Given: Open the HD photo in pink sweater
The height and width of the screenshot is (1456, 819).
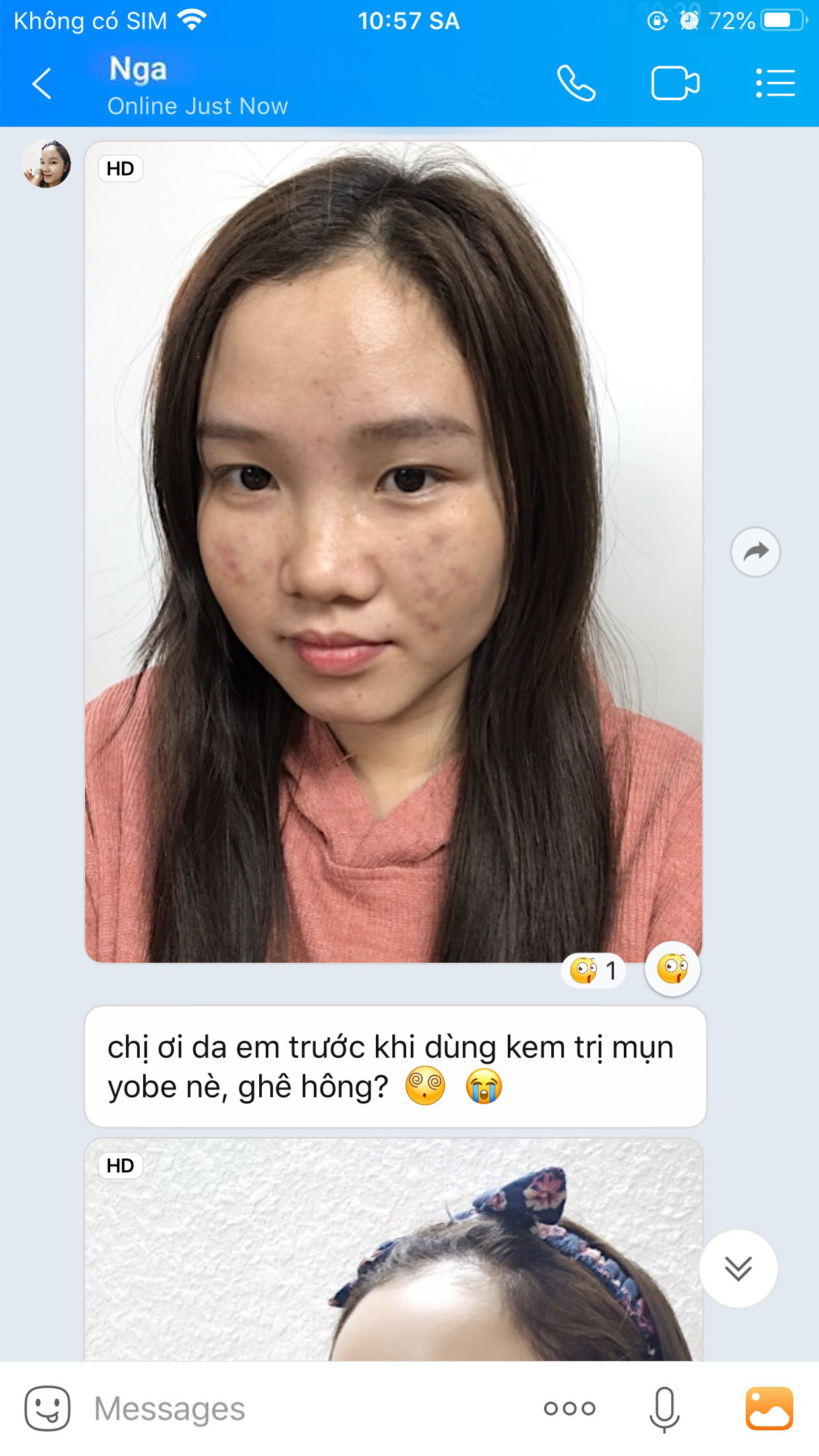Looking at the screenshot, I should [394, 551].
